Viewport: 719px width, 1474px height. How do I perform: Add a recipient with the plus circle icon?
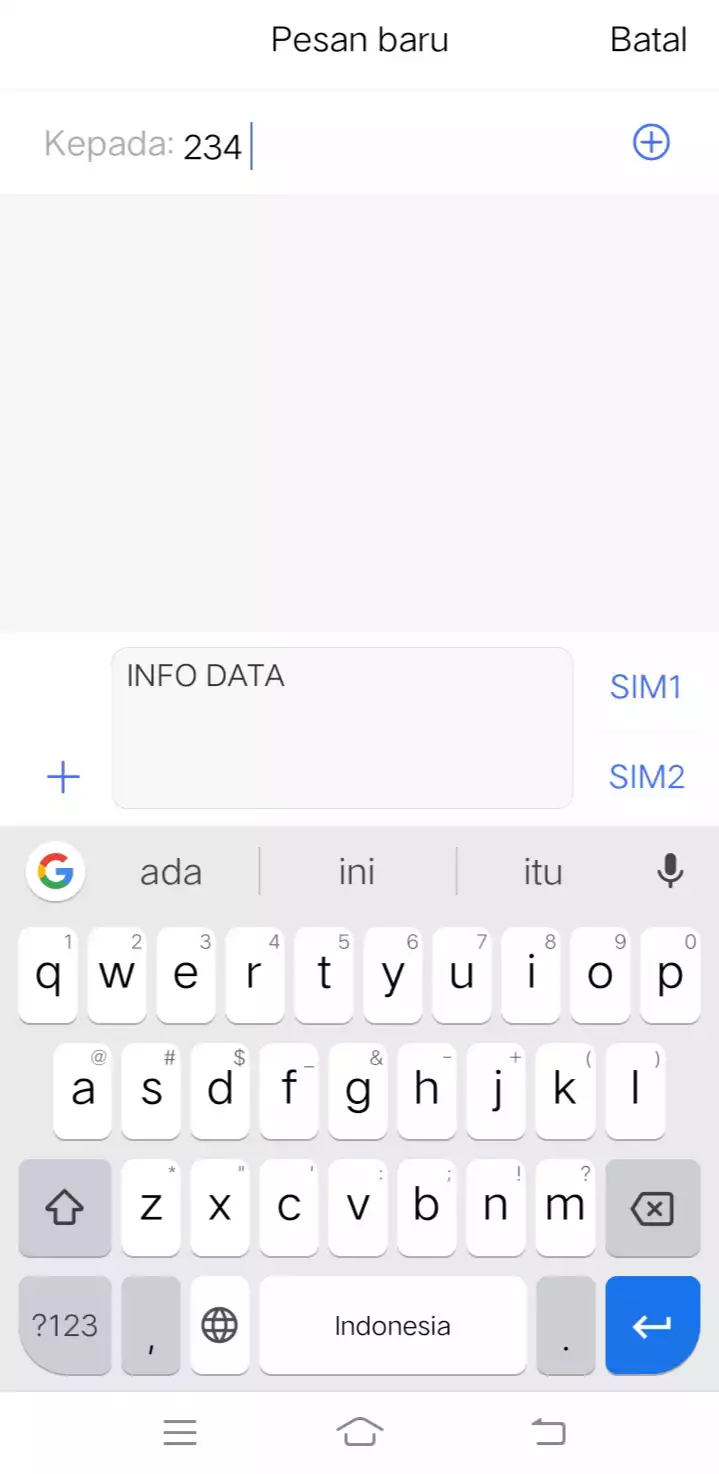pyautogui.click(x=651, y=143)
